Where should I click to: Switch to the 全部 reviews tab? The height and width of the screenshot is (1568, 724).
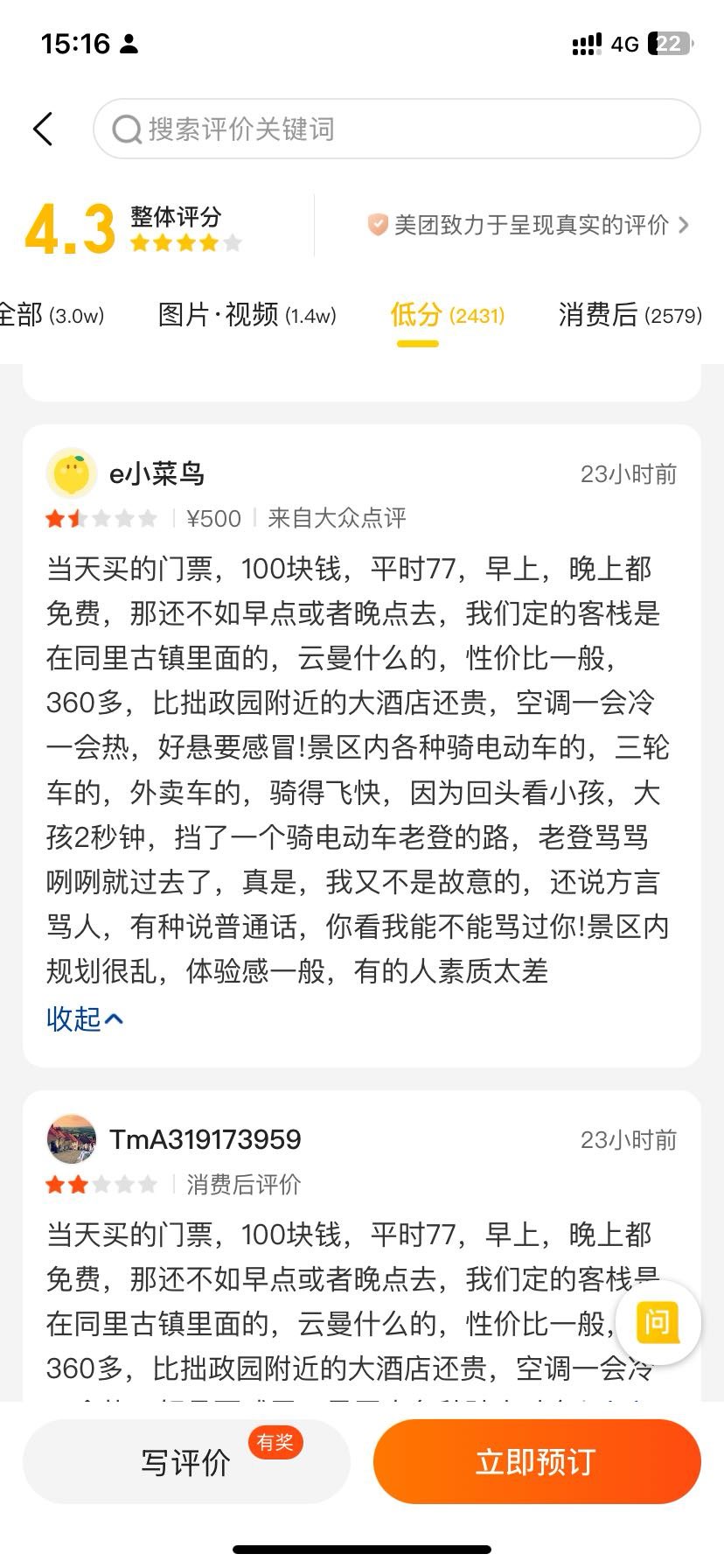[x=51, y=315]
